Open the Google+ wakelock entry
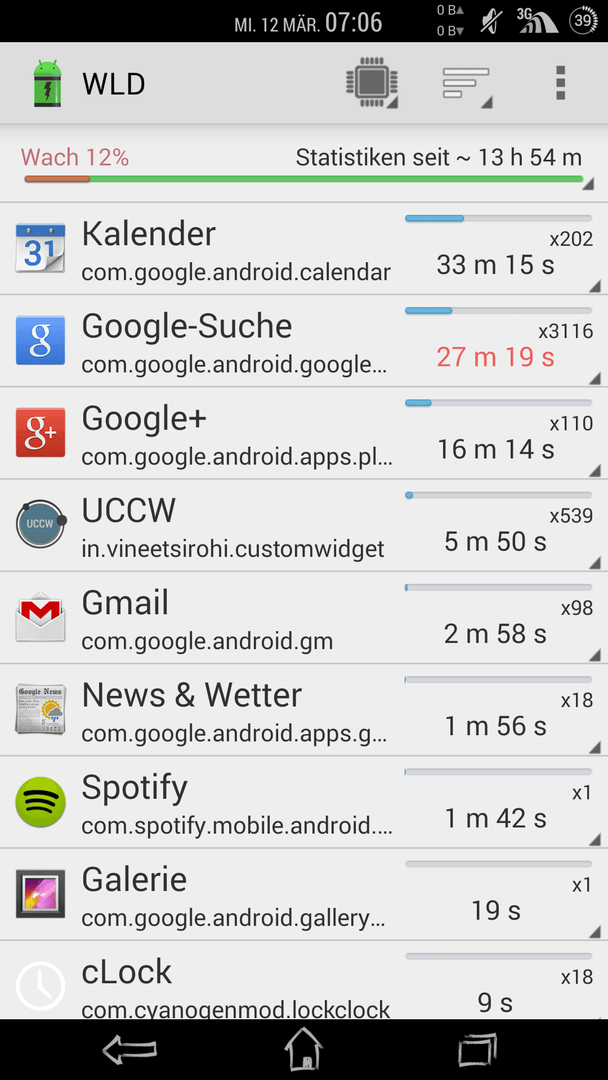 [304, 433]
